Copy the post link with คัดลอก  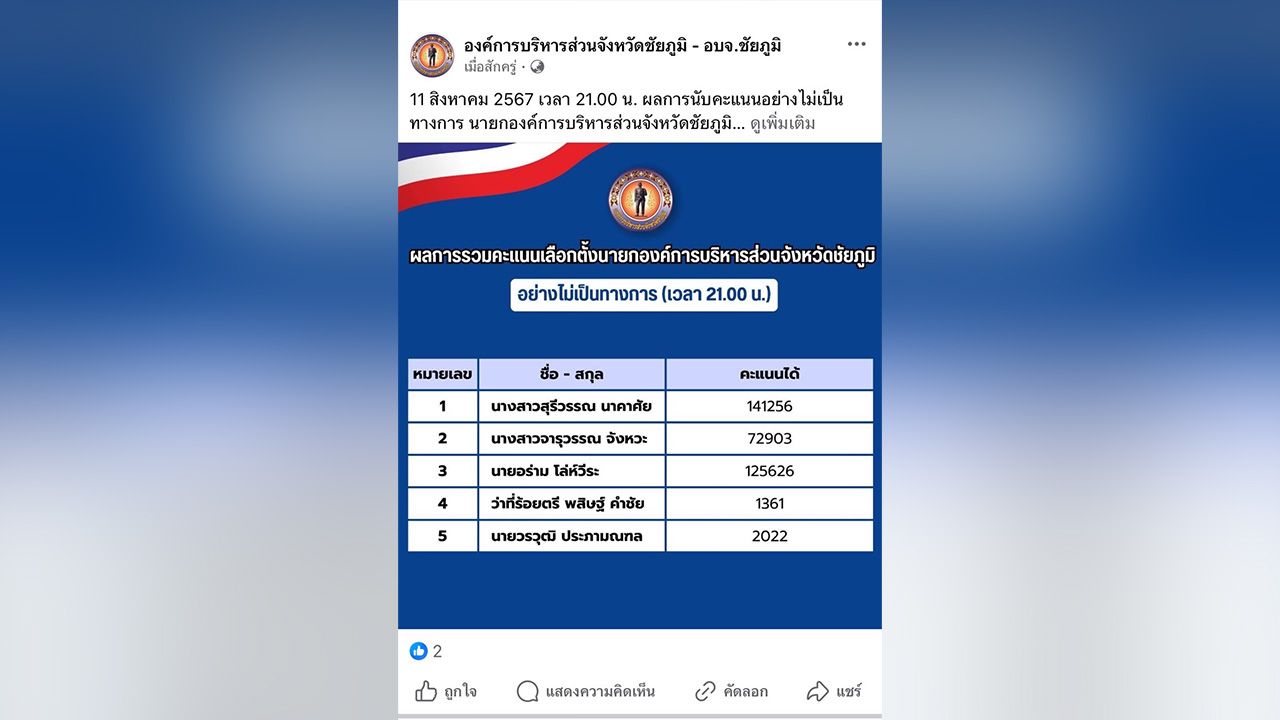click(x=732, y=691)
